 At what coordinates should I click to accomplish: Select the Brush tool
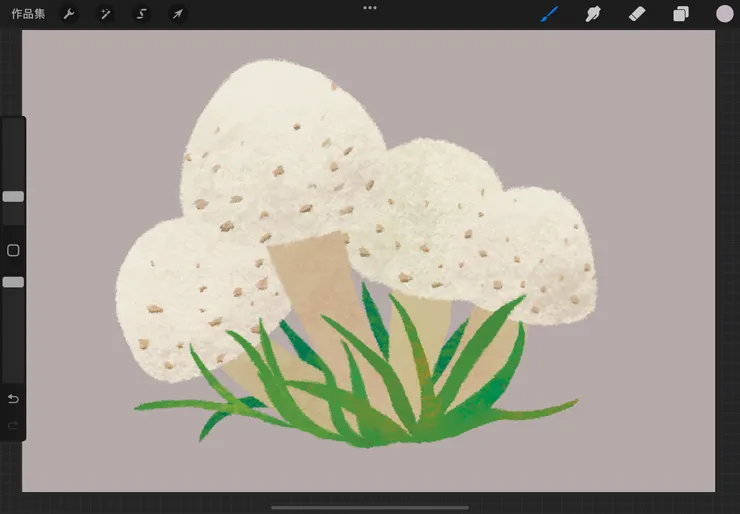(549, 14)
